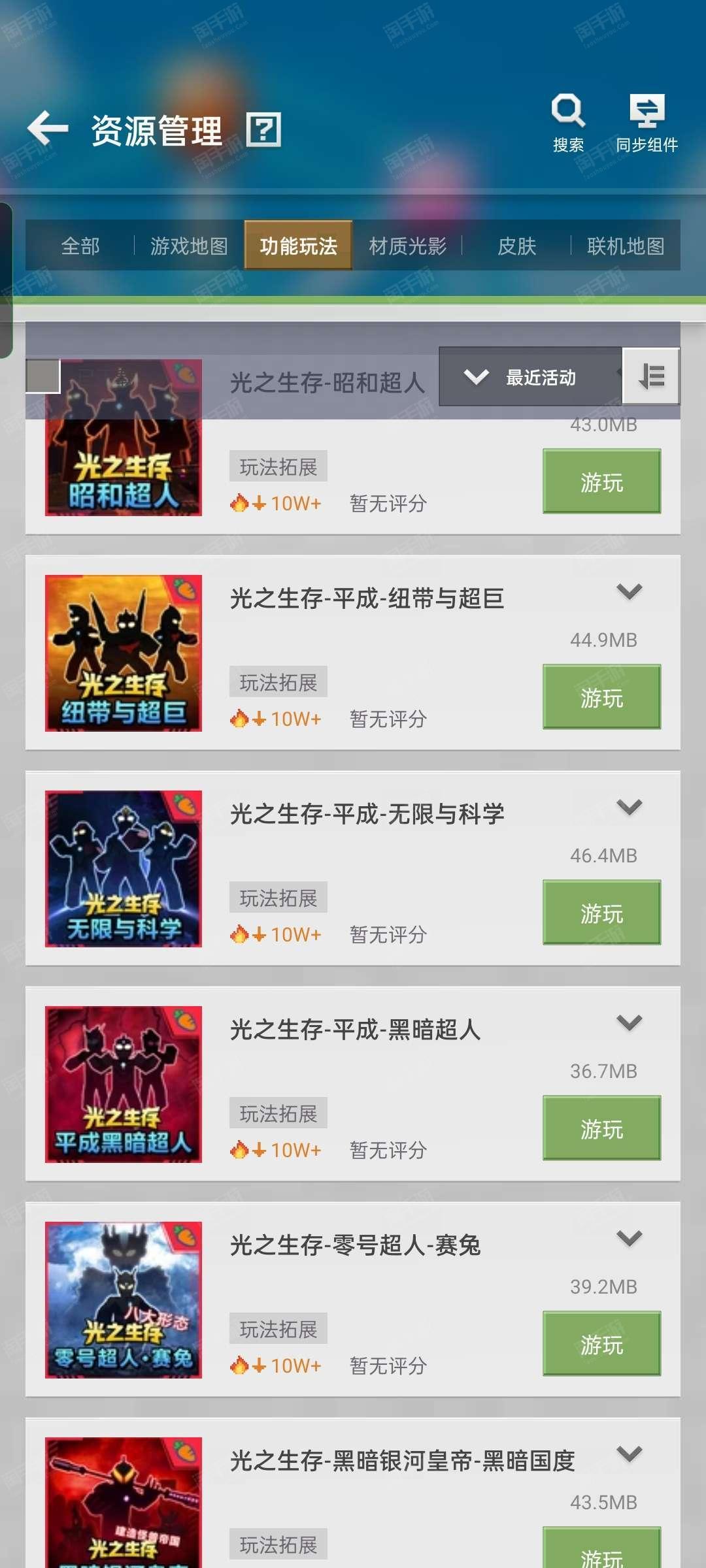Open 搜索 search
Image resolution: width=706 pixels, height=1568 pixels.
[568, 122]
